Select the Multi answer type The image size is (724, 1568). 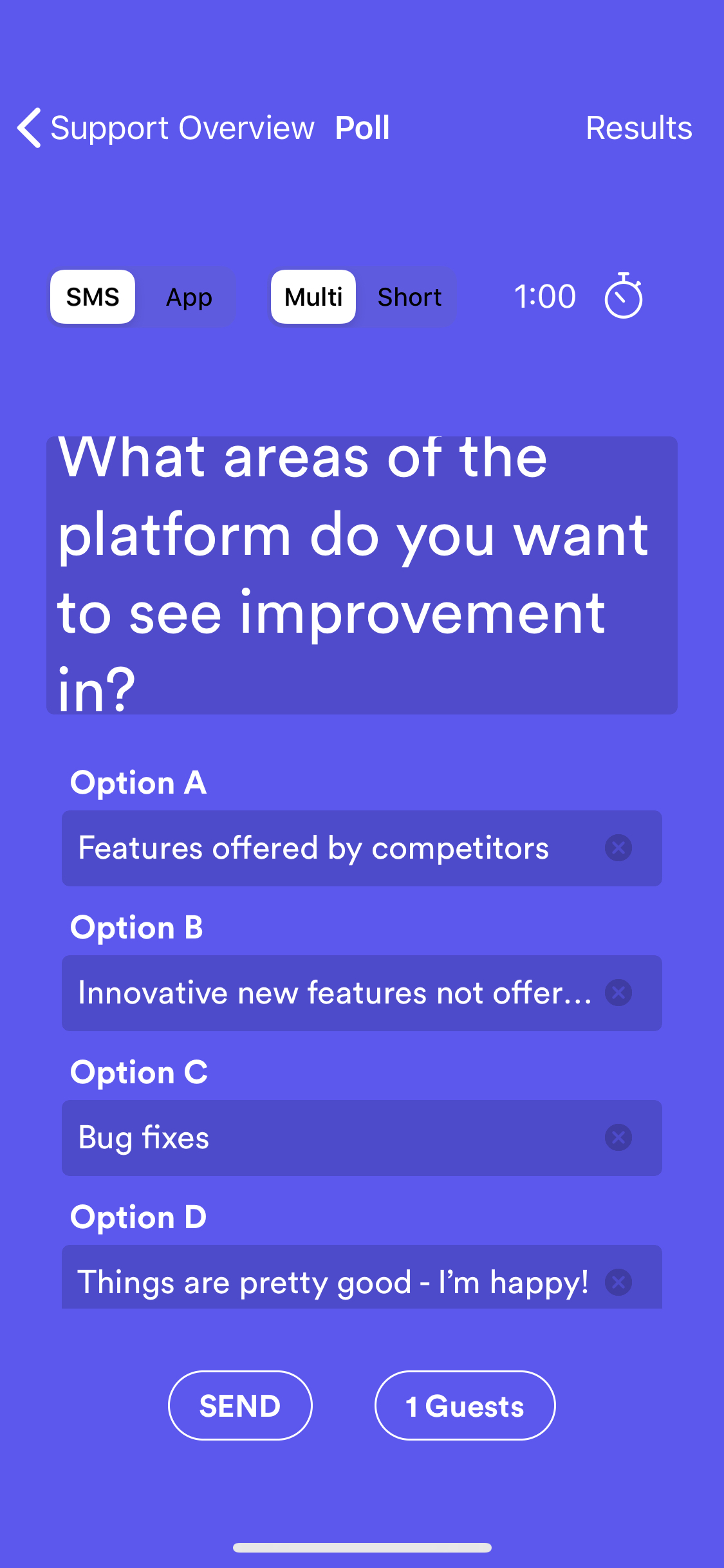coord(313,297)
